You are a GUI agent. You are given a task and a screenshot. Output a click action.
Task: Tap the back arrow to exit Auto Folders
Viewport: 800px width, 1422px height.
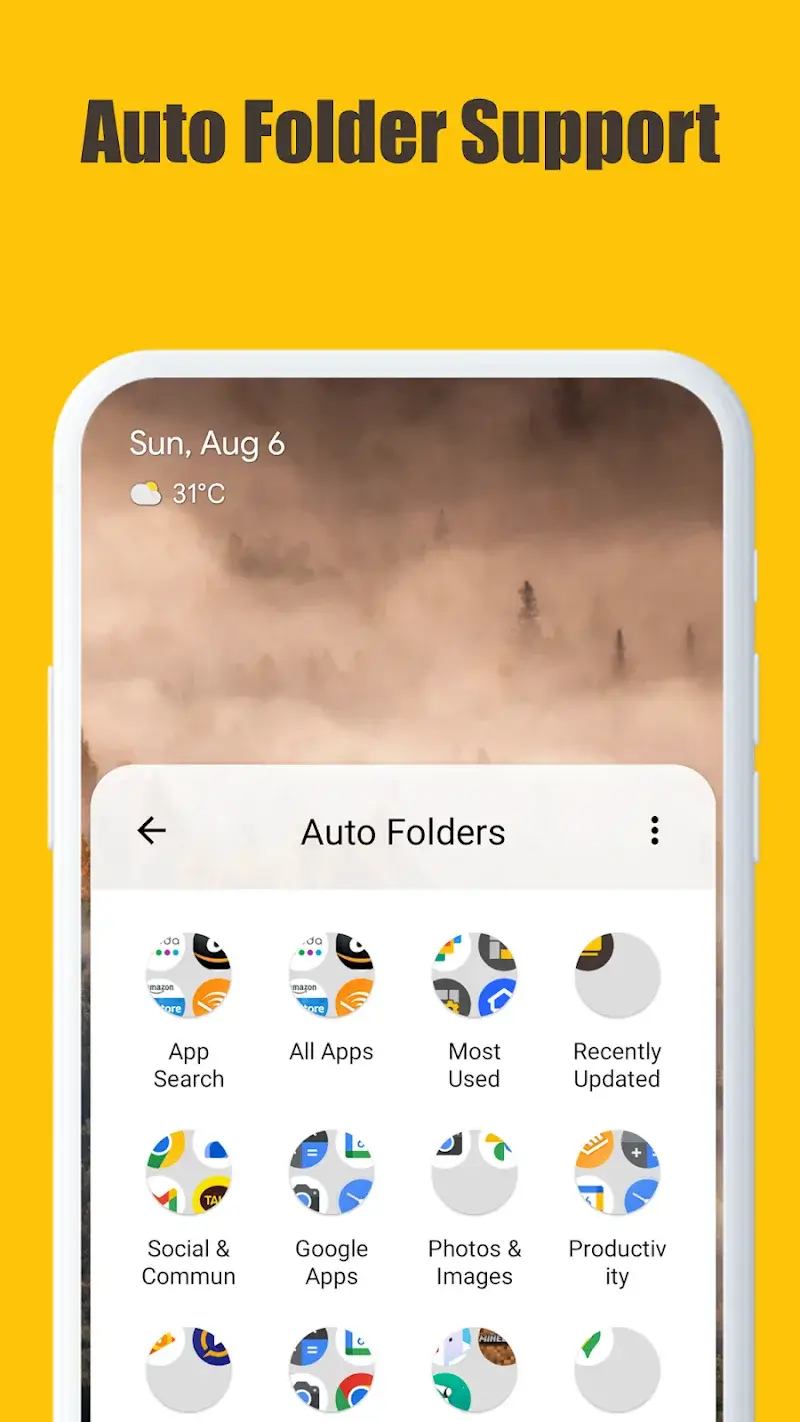coord(151,831)
